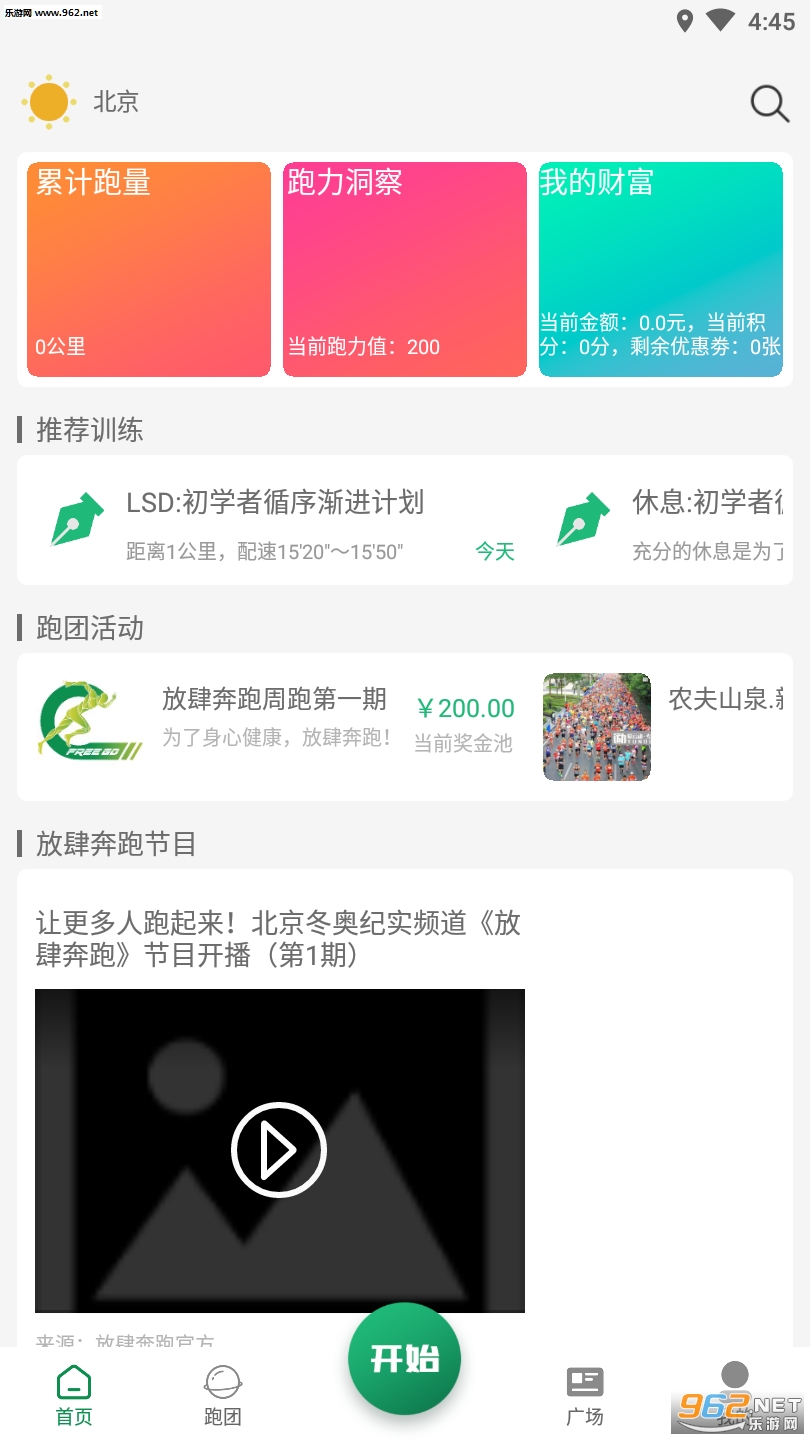Viewport: 810px width, 1440px height.
Task: Open the 累计跑量 card
Action: [149, 270]
